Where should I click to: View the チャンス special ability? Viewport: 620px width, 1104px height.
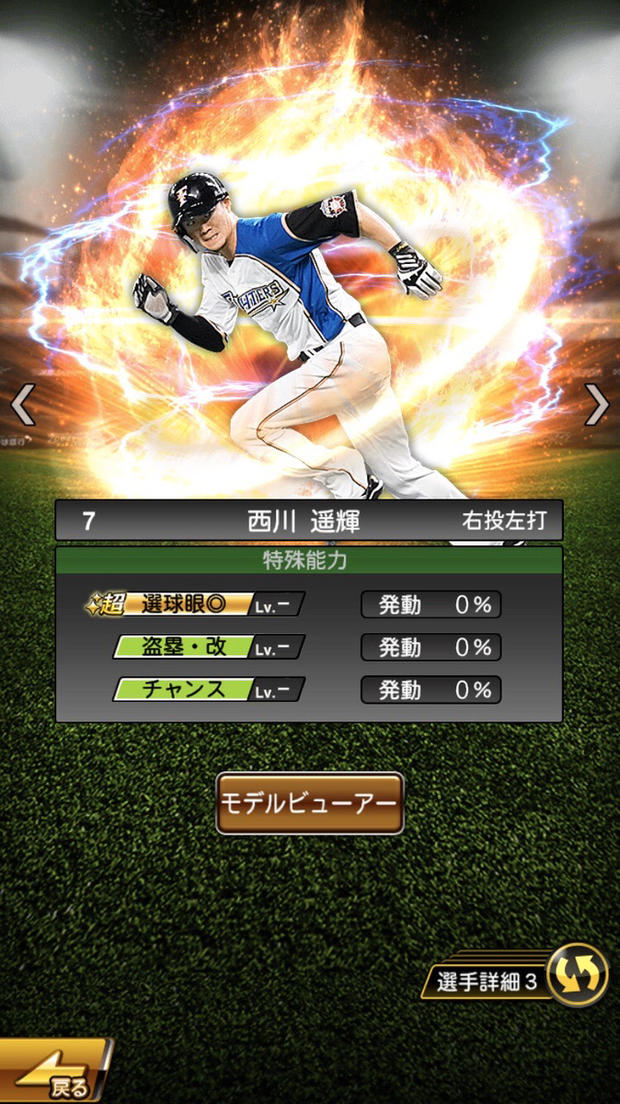click(x=208, y=689)
